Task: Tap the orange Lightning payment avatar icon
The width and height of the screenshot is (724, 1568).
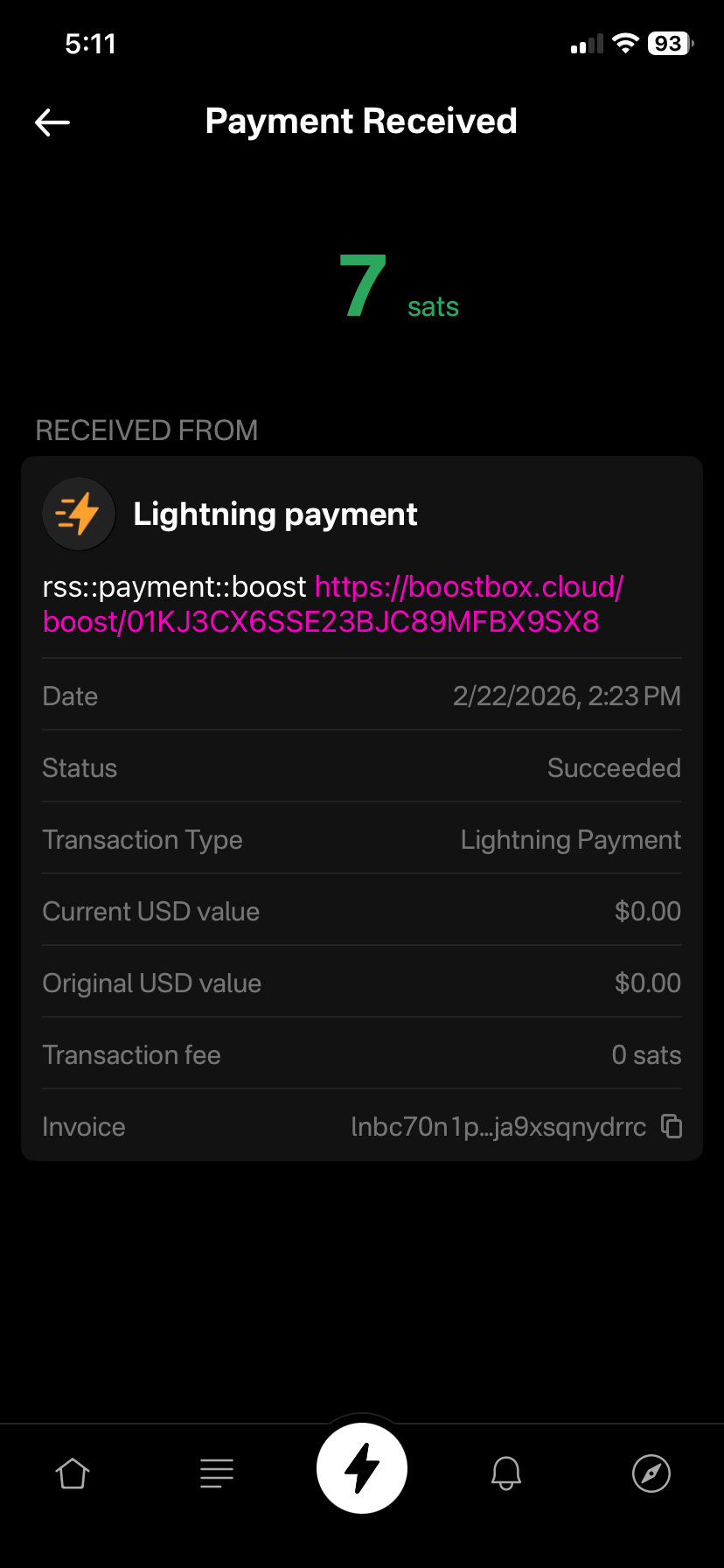Action: (x=79, y=514)
